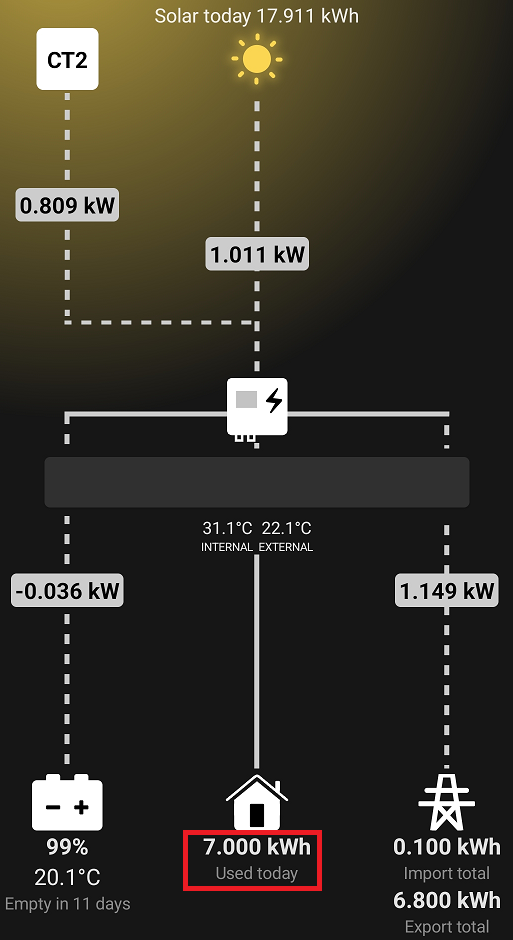
Task: Open the inverter icon details
Action: 257,408
